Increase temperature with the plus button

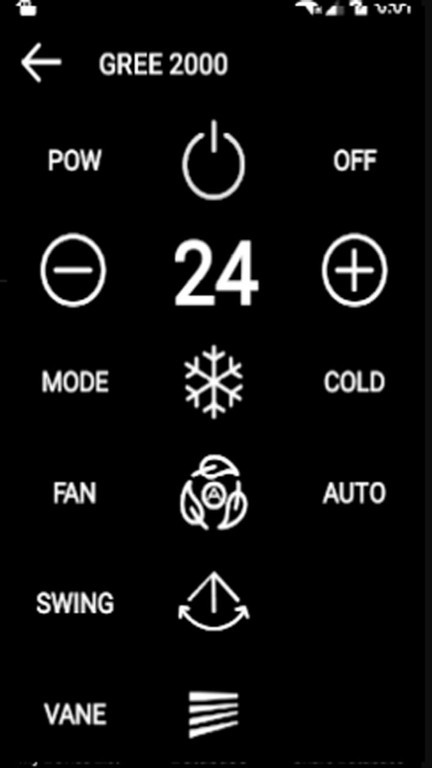tap(355, 270)
